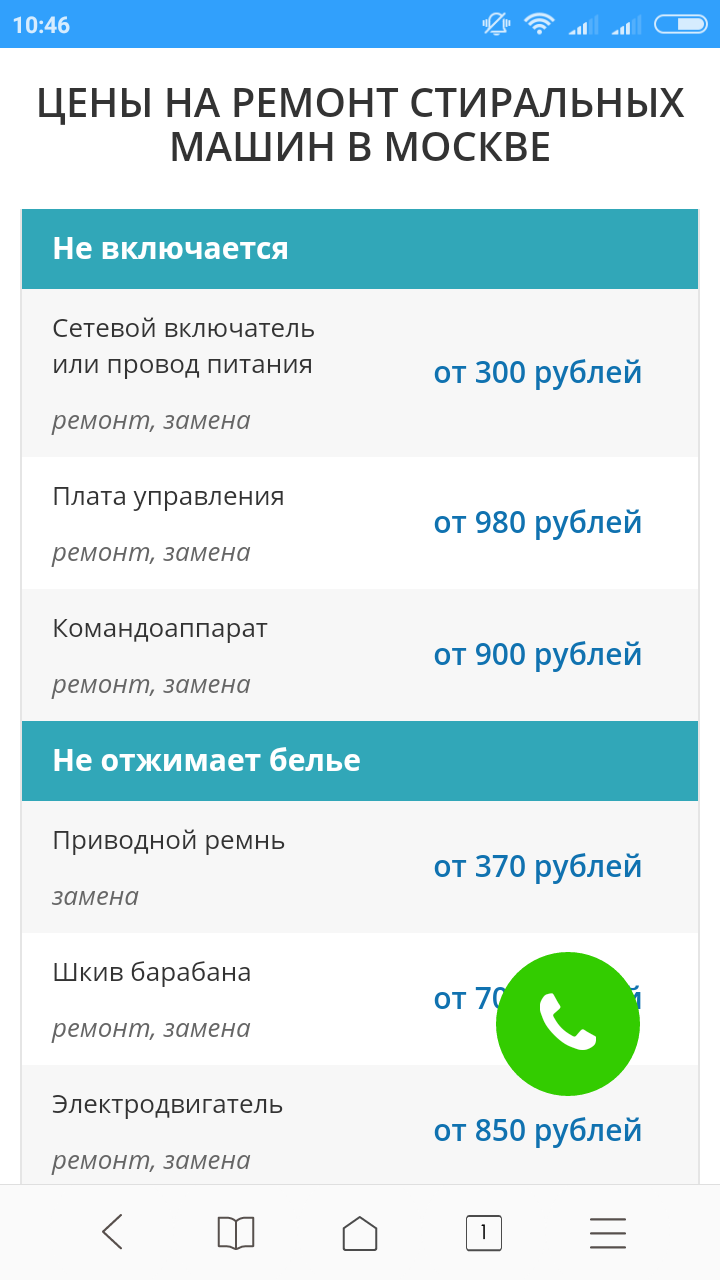Open the bookmarks book icon
This screenshot has height=1280, width=720.
(x=236, y=1232)
